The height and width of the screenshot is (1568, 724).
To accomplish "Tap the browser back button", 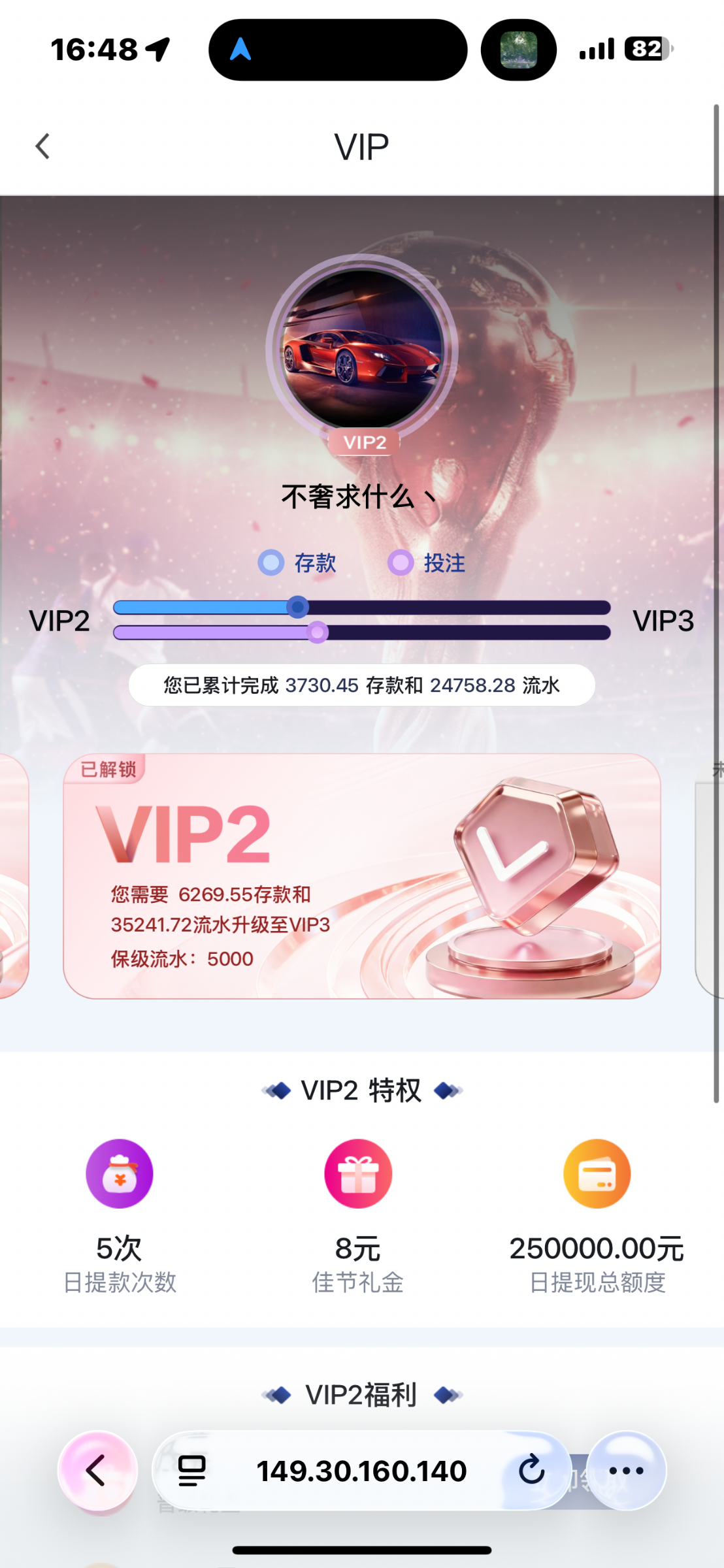I will pos(97,1471).
